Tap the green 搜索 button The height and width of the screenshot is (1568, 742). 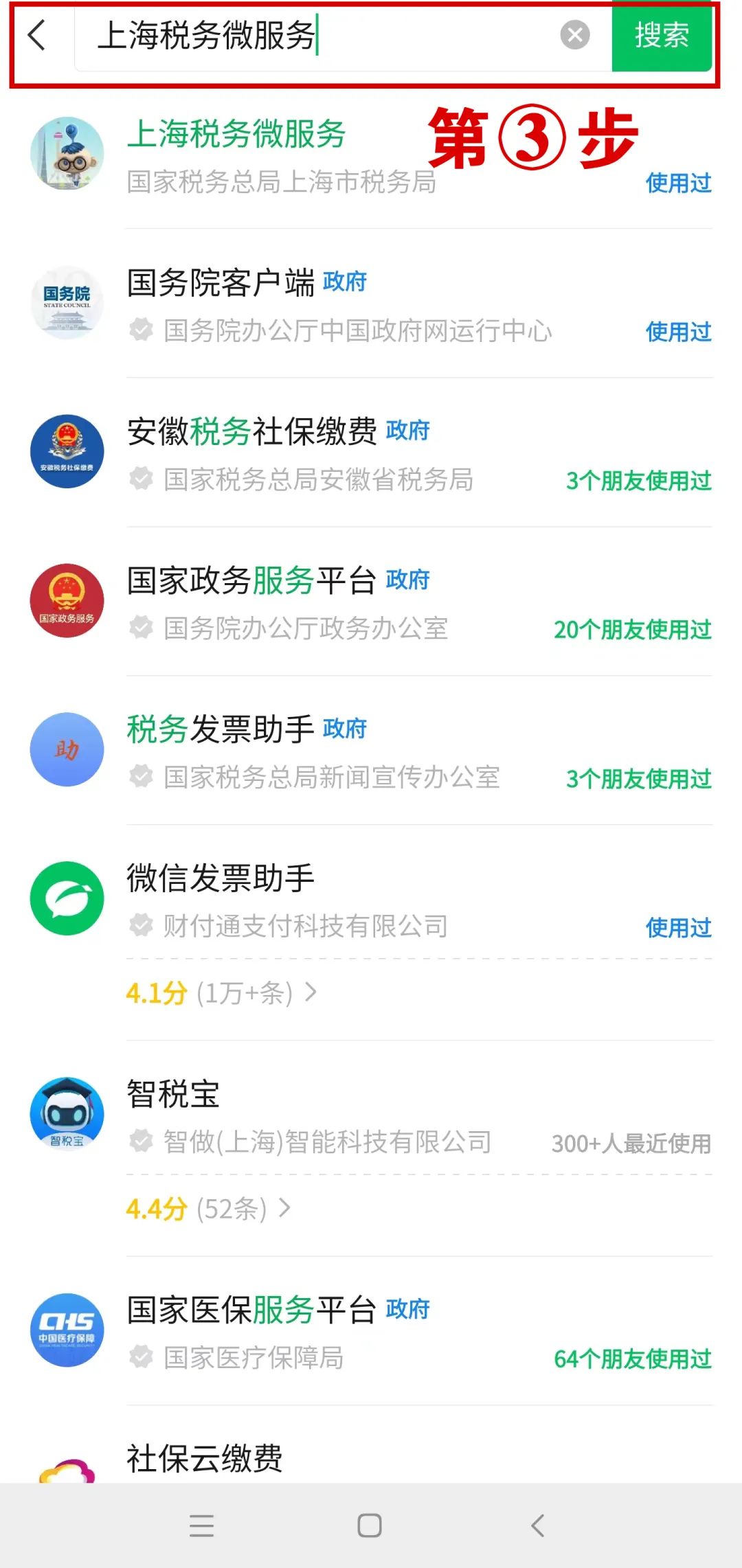coord(661,36)
